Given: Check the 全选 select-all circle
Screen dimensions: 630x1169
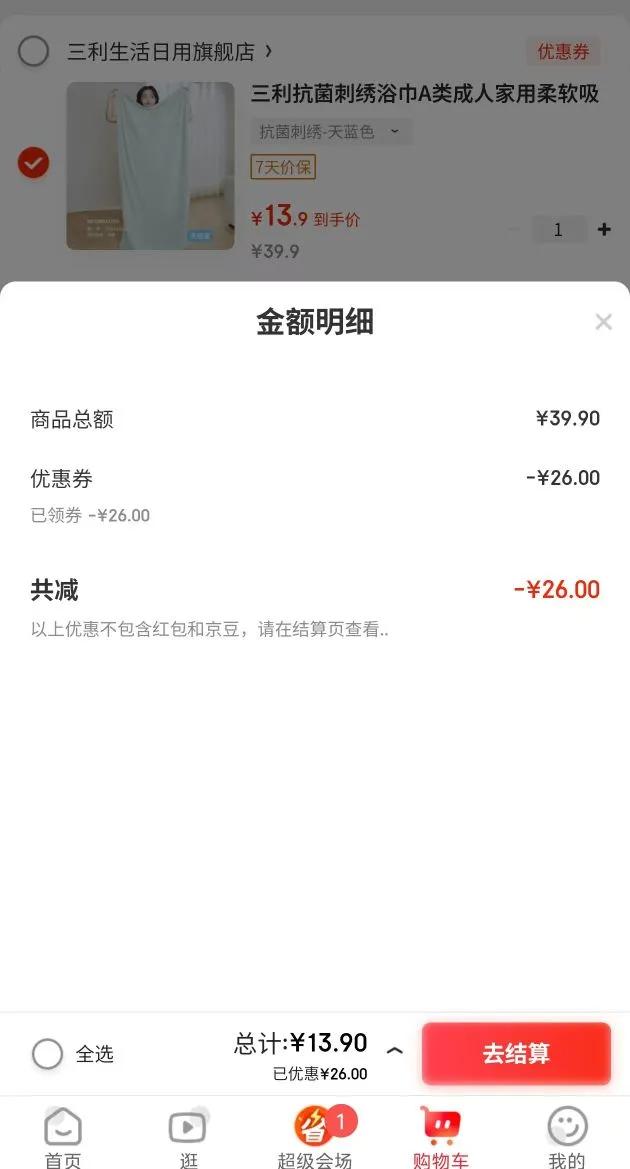Looking at the screenshot, I should point(48,1054).
